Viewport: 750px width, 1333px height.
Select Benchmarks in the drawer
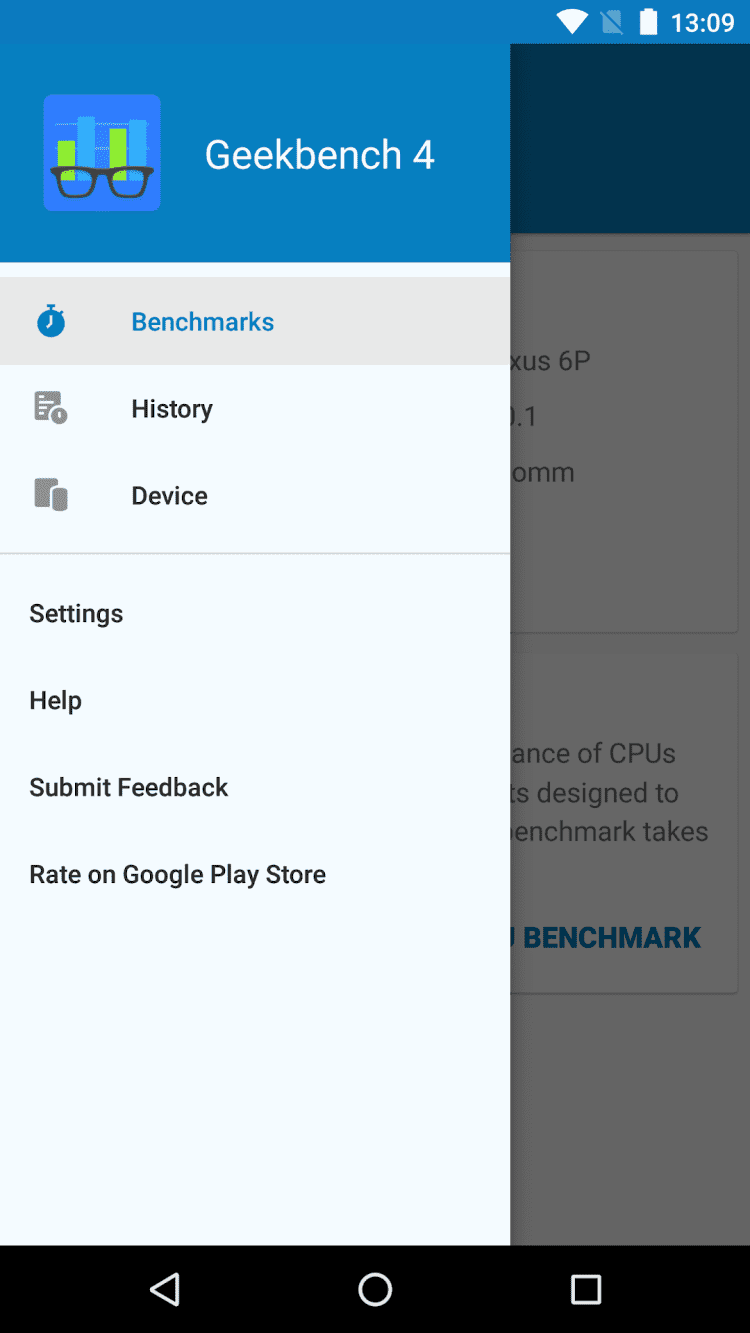click(203, 322)
